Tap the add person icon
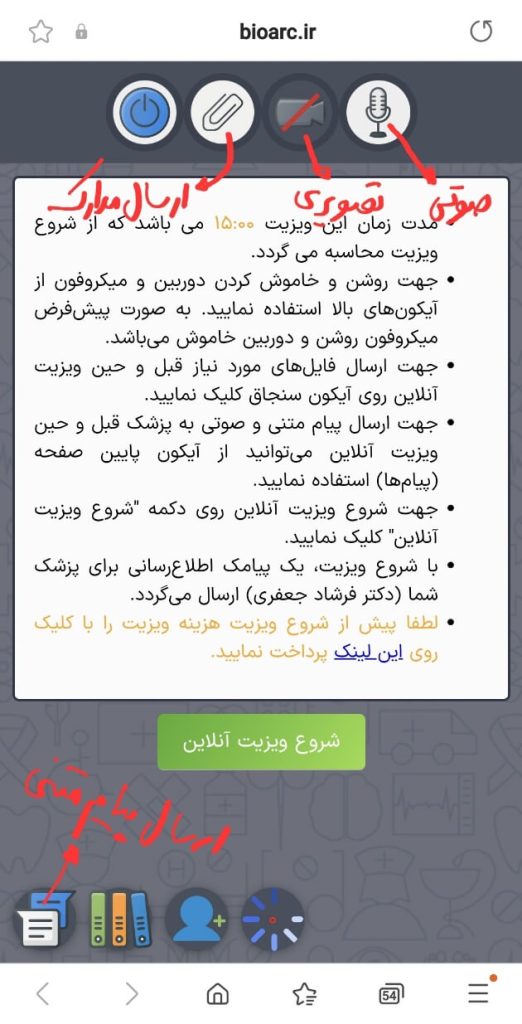Image resolution: width=522 pixels, height=1024 pixels. [x=196, y=919]
